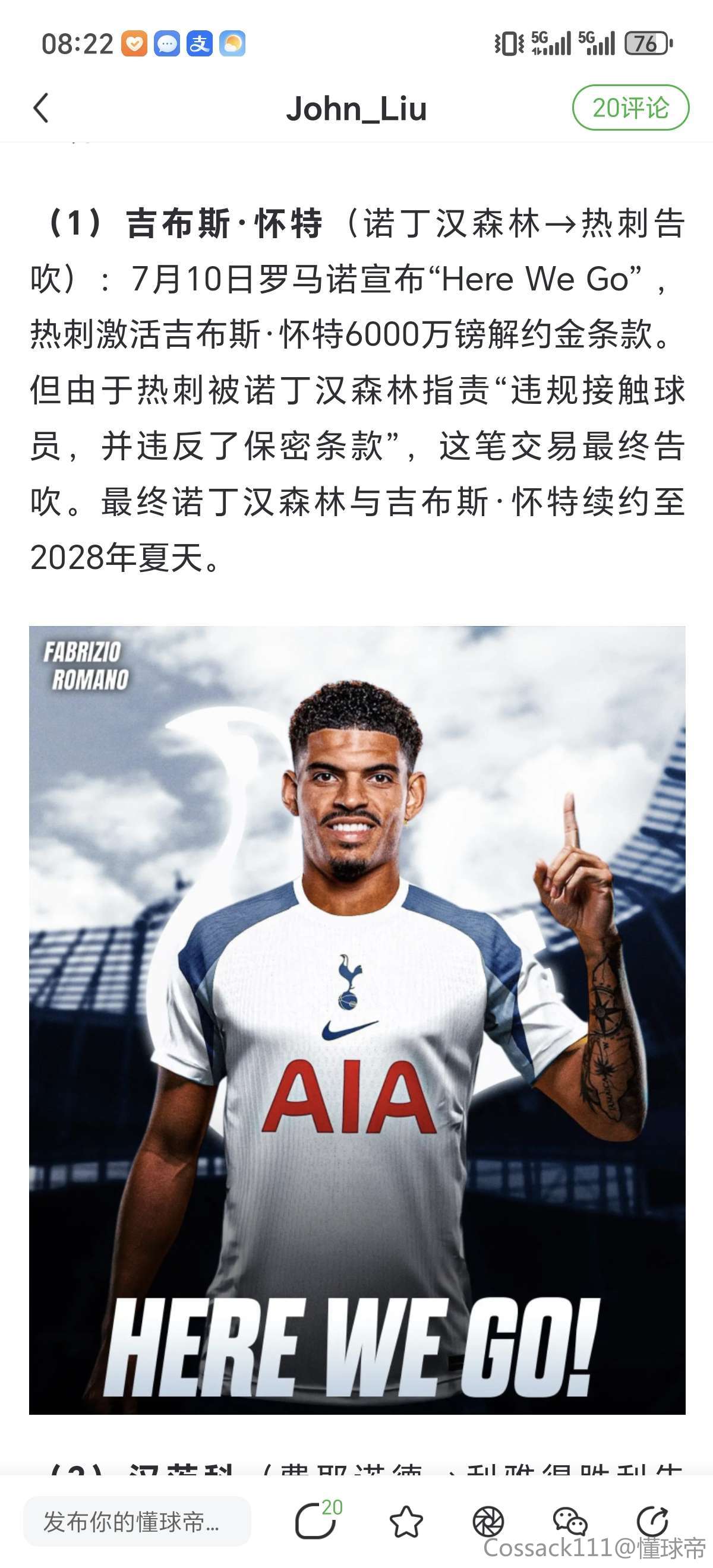Viewport: 713px width, 1568px height.
Task: Open the share arrow menu
Action: [x=652, y=1521]
